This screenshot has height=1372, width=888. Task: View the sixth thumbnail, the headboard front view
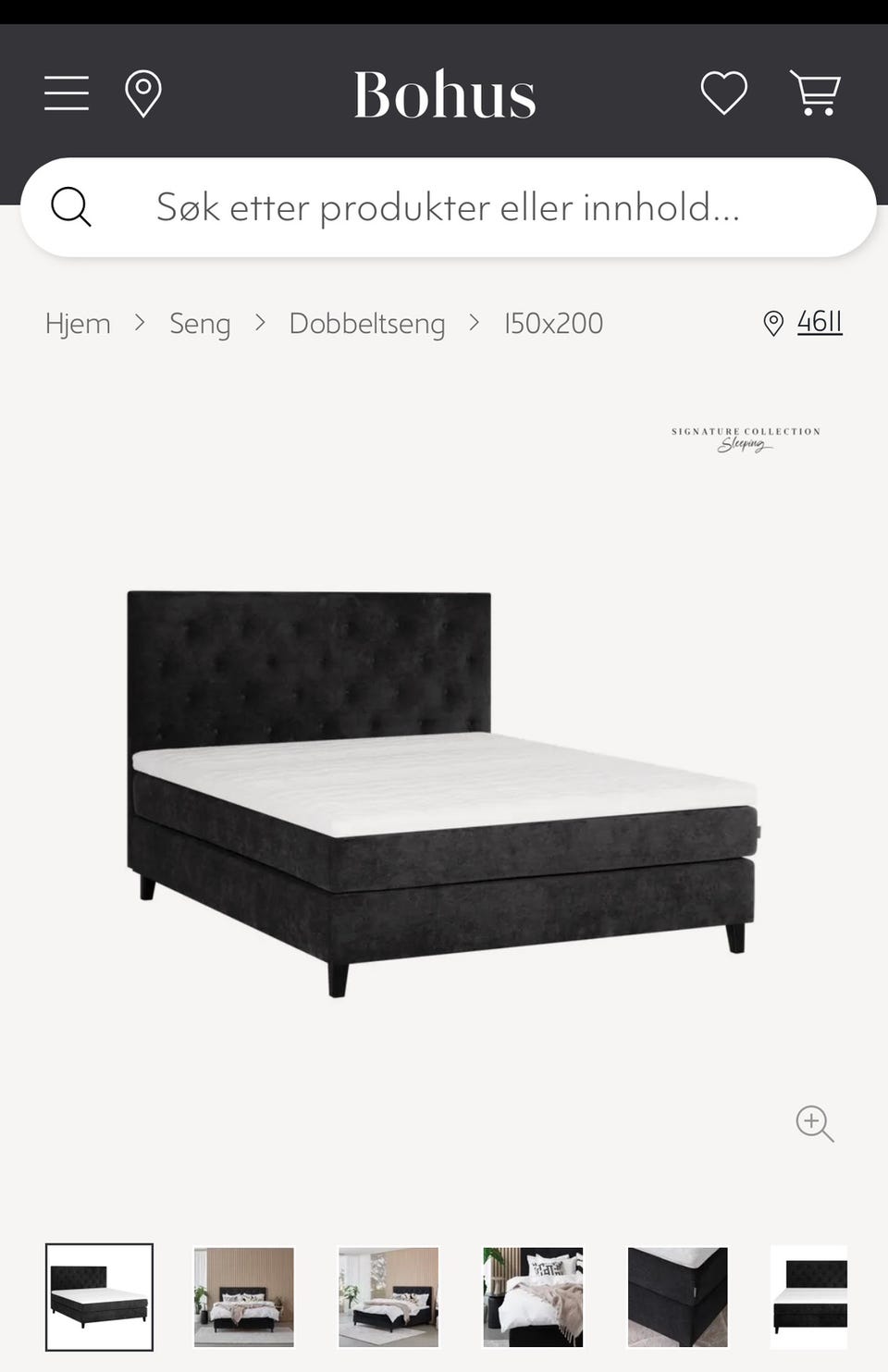(809, 1296)
